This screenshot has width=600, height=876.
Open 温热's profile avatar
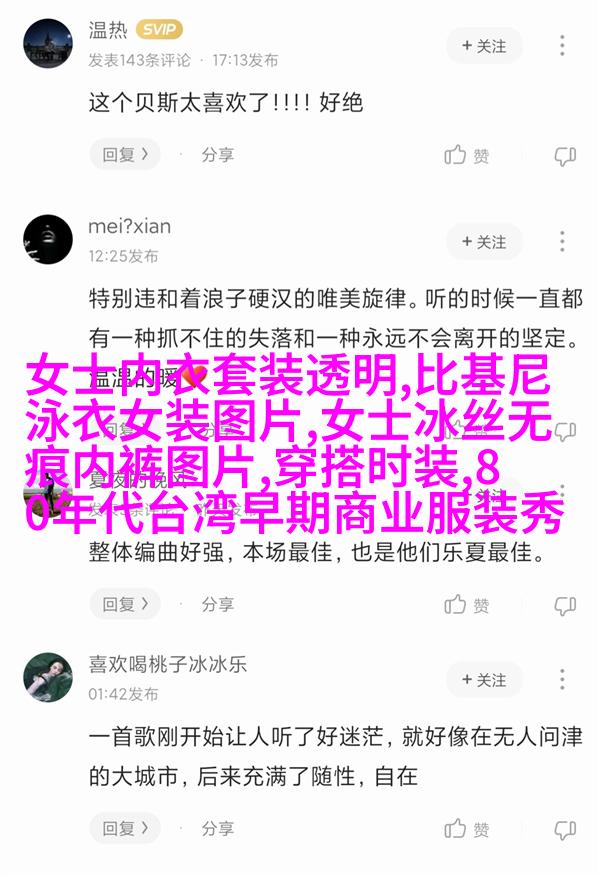pyautogui.click(x=48, y=46)
